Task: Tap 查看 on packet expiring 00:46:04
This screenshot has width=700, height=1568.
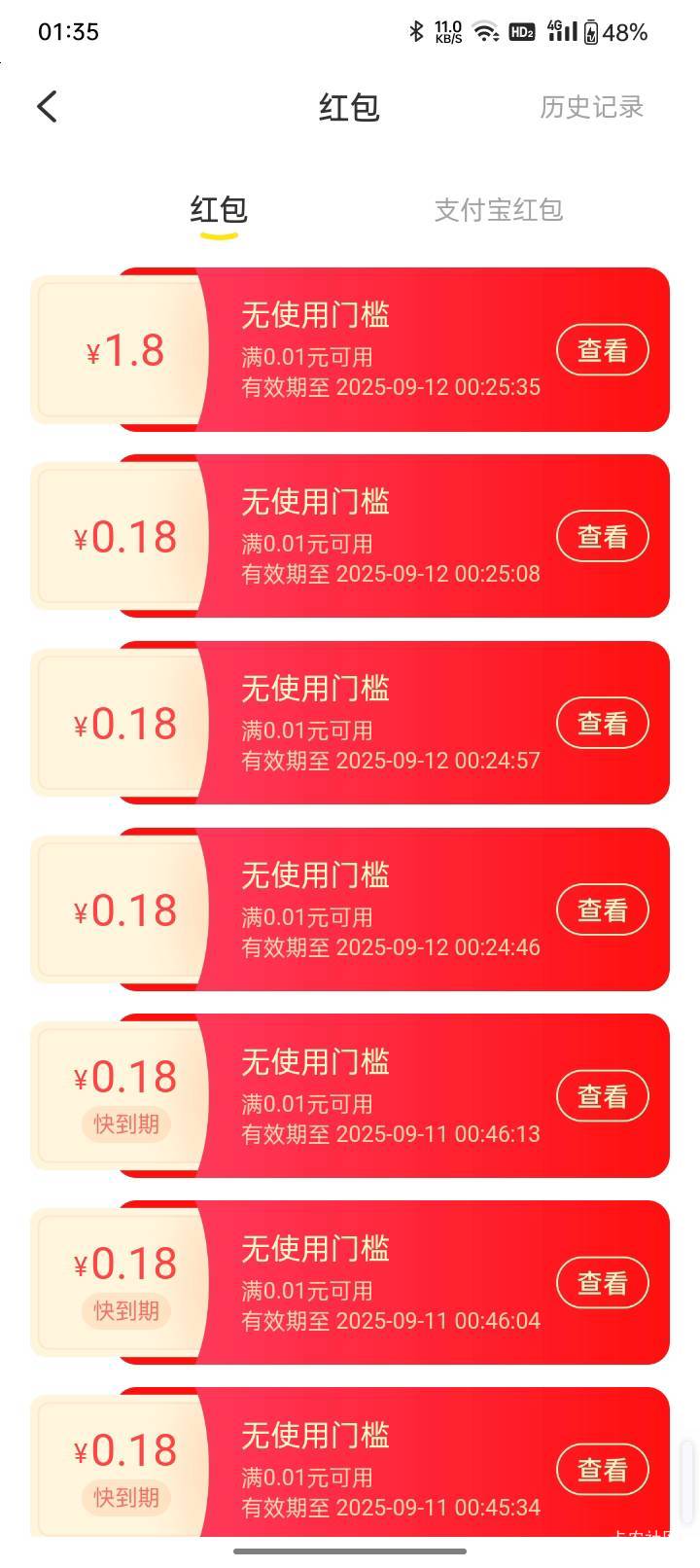Action: [603, 1283]
